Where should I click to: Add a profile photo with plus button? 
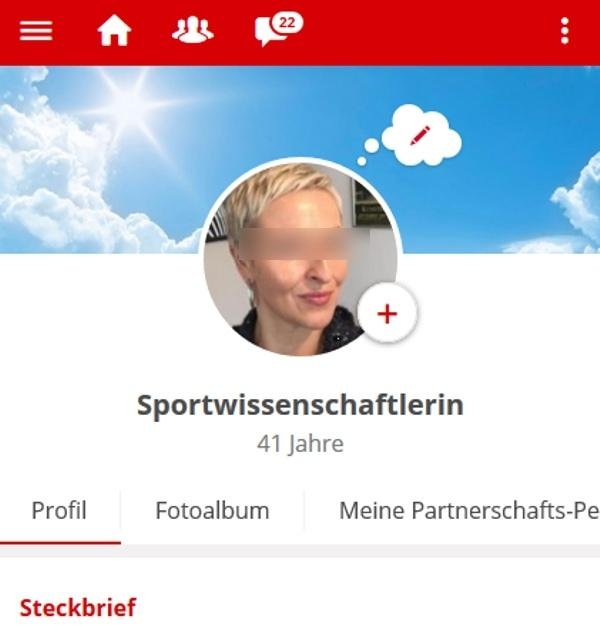click(386, 313)
